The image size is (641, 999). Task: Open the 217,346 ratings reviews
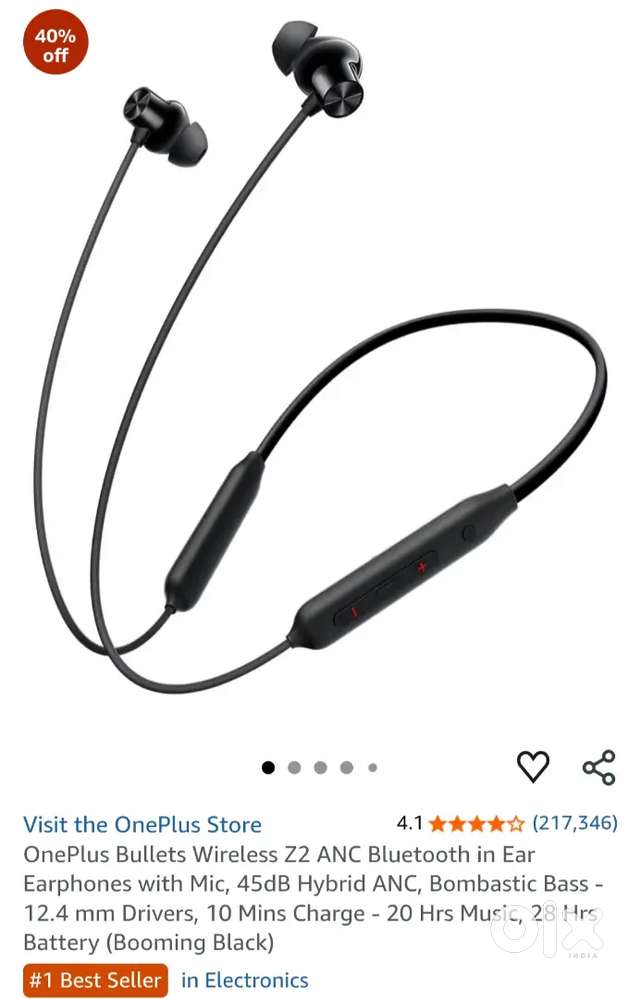[574, 824]
